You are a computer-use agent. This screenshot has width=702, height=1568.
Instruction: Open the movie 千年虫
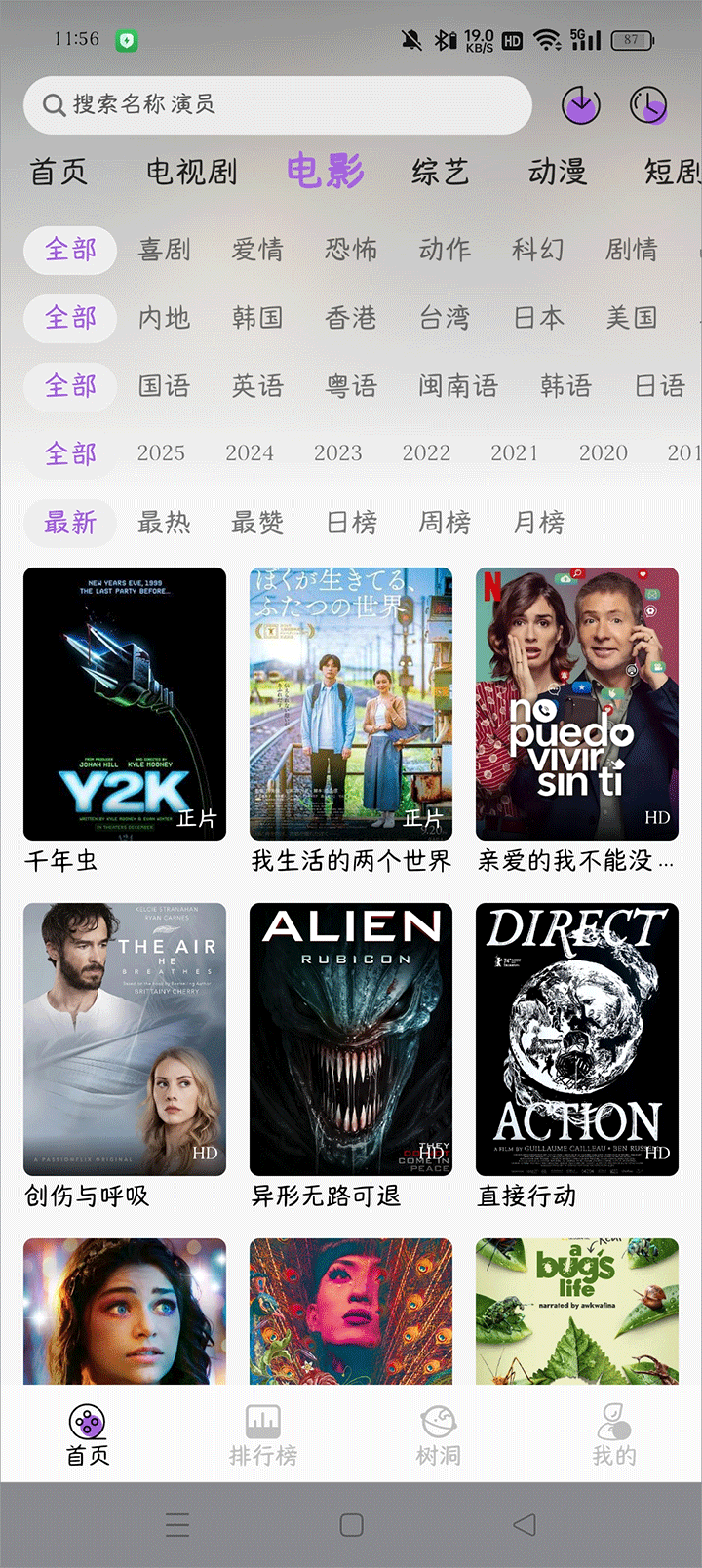125,704
